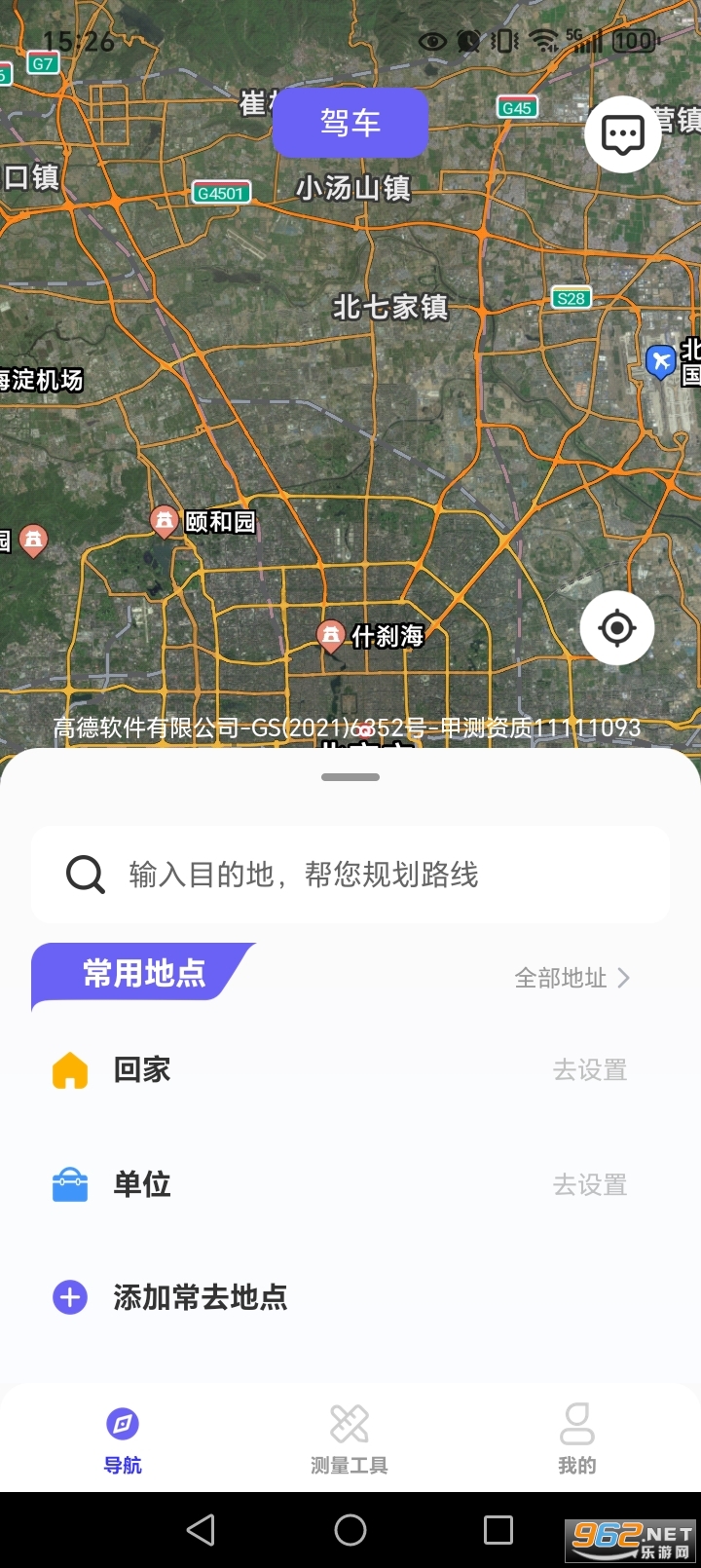
Task: Tap 去设置 to set home address
Action: click(x=589, y=1069)
